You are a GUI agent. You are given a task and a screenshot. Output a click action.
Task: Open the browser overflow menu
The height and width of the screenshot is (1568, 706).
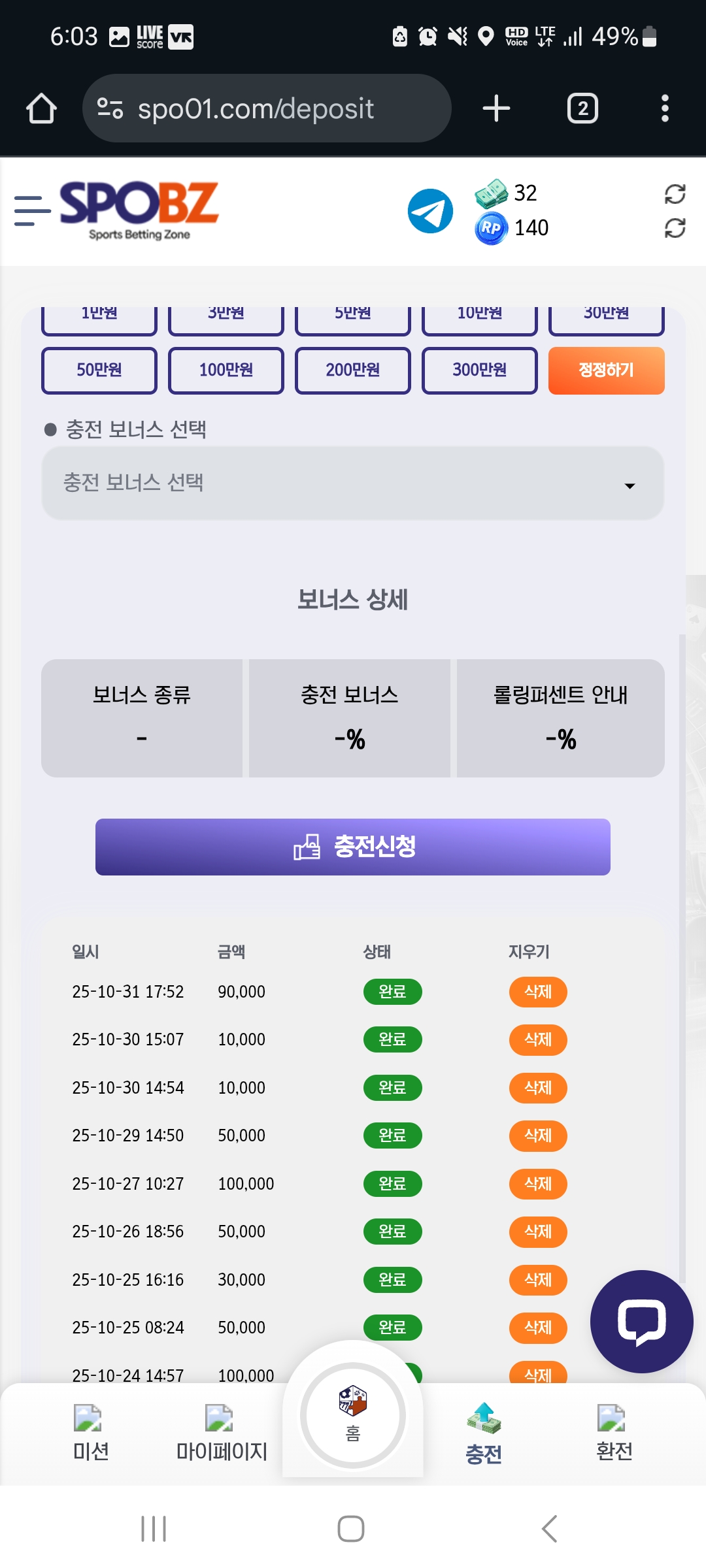point(664,108)
